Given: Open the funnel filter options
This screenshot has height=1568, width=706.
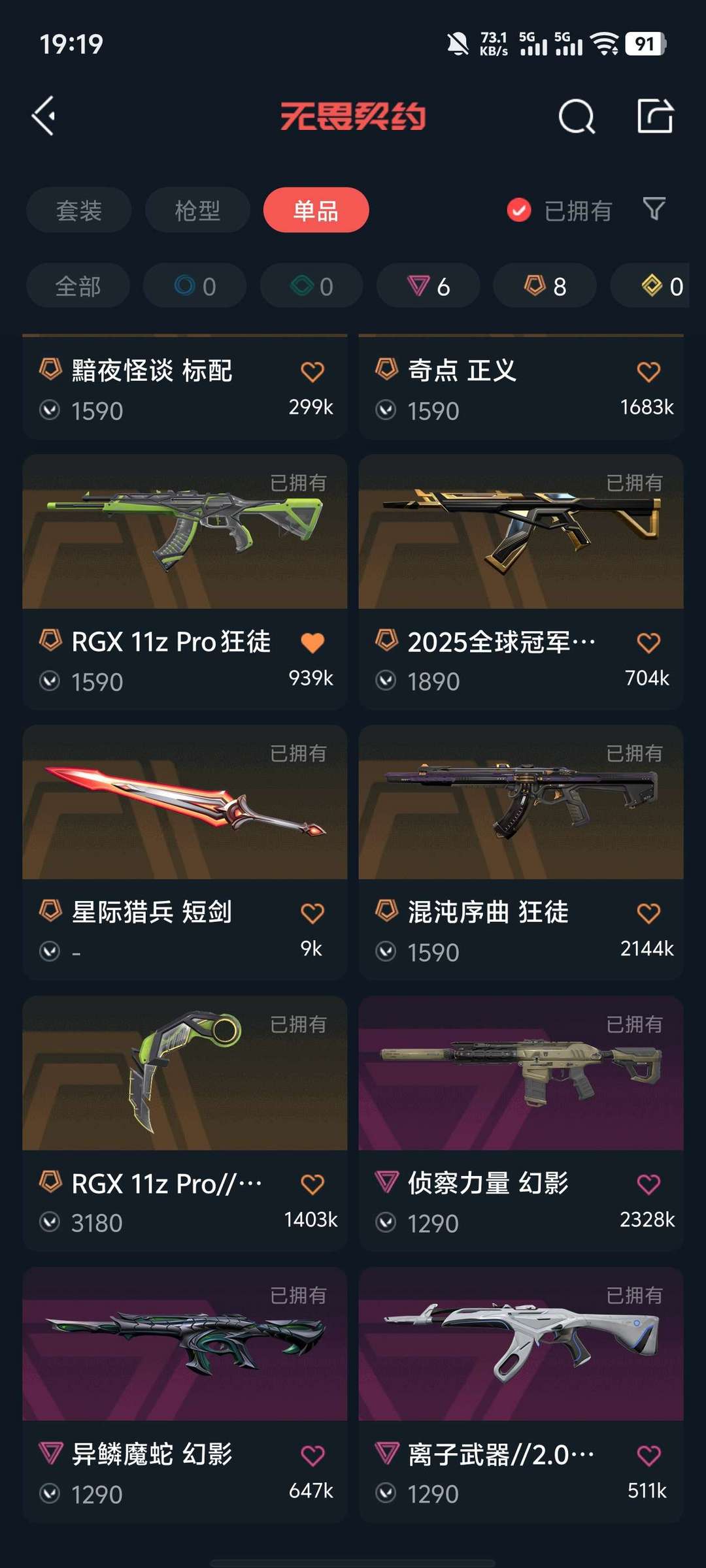Looking at the screenshot, I should coord(654,209).
